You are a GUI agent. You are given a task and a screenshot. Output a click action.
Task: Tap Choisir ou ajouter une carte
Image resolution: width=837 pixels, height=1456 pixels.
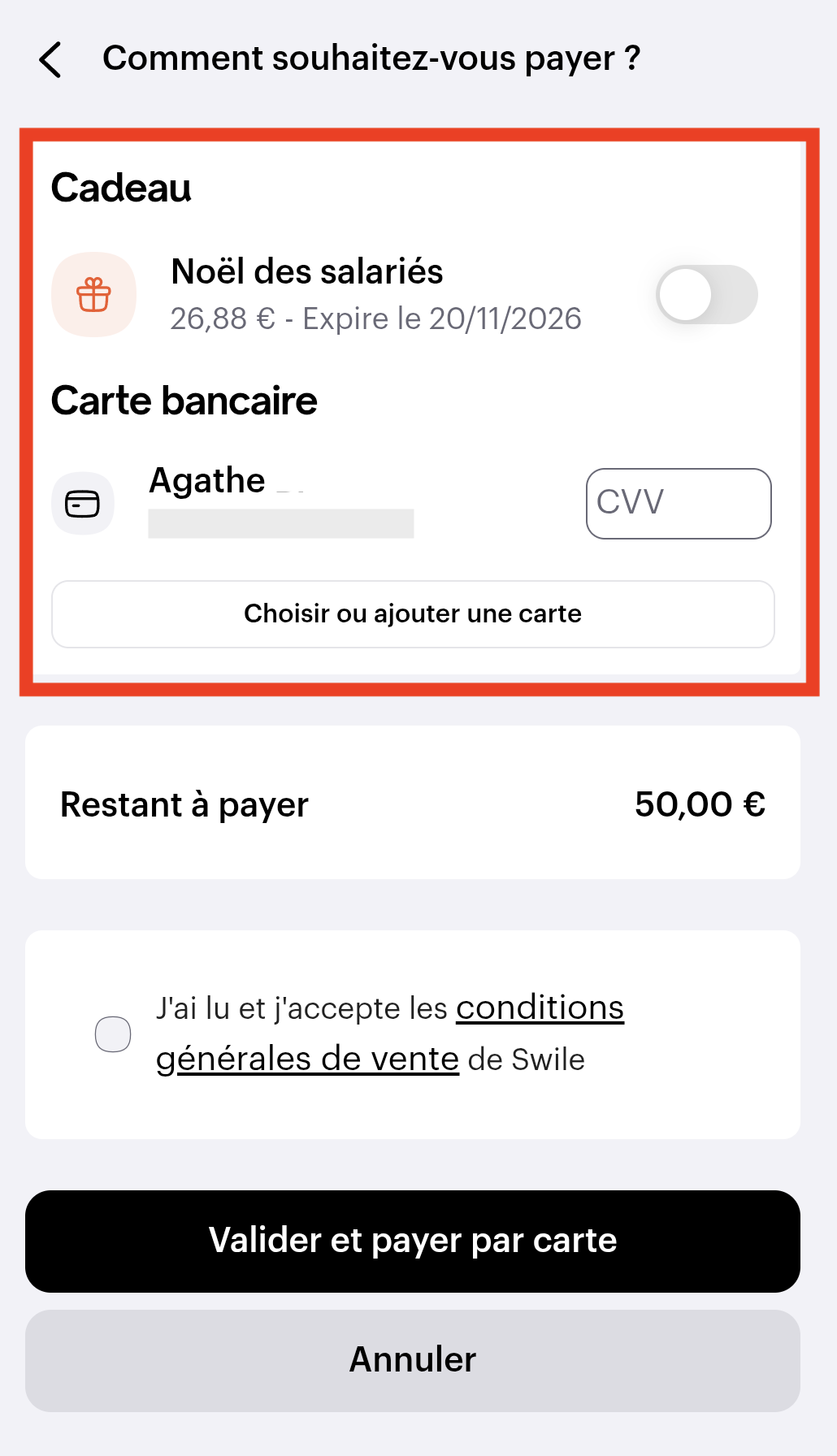click(x=413, y=614)
